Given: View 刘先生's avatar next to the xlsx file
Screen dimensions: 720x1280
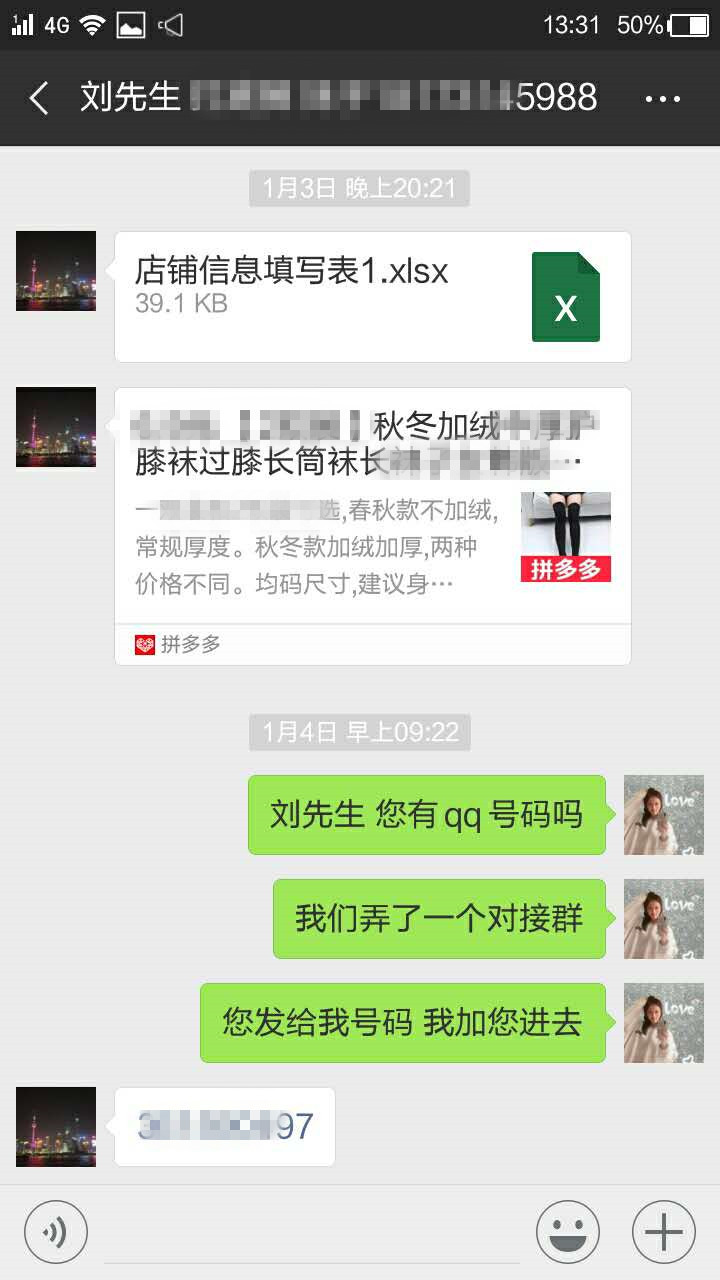Looking at the screenshot, I should point(56,271).
